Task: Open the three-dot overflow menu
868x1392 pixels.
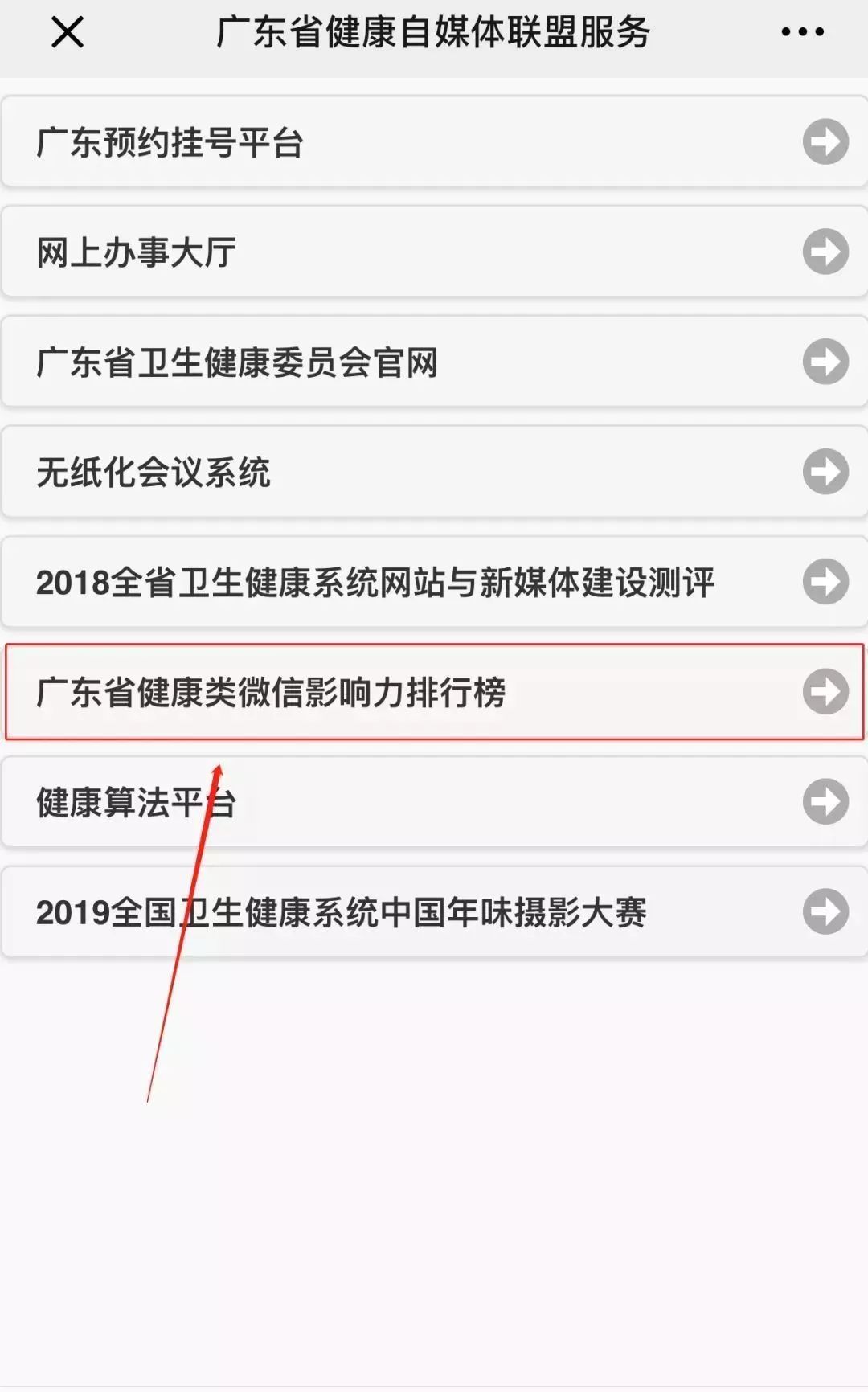Action: pyautogui.click(x=802, y=33)
